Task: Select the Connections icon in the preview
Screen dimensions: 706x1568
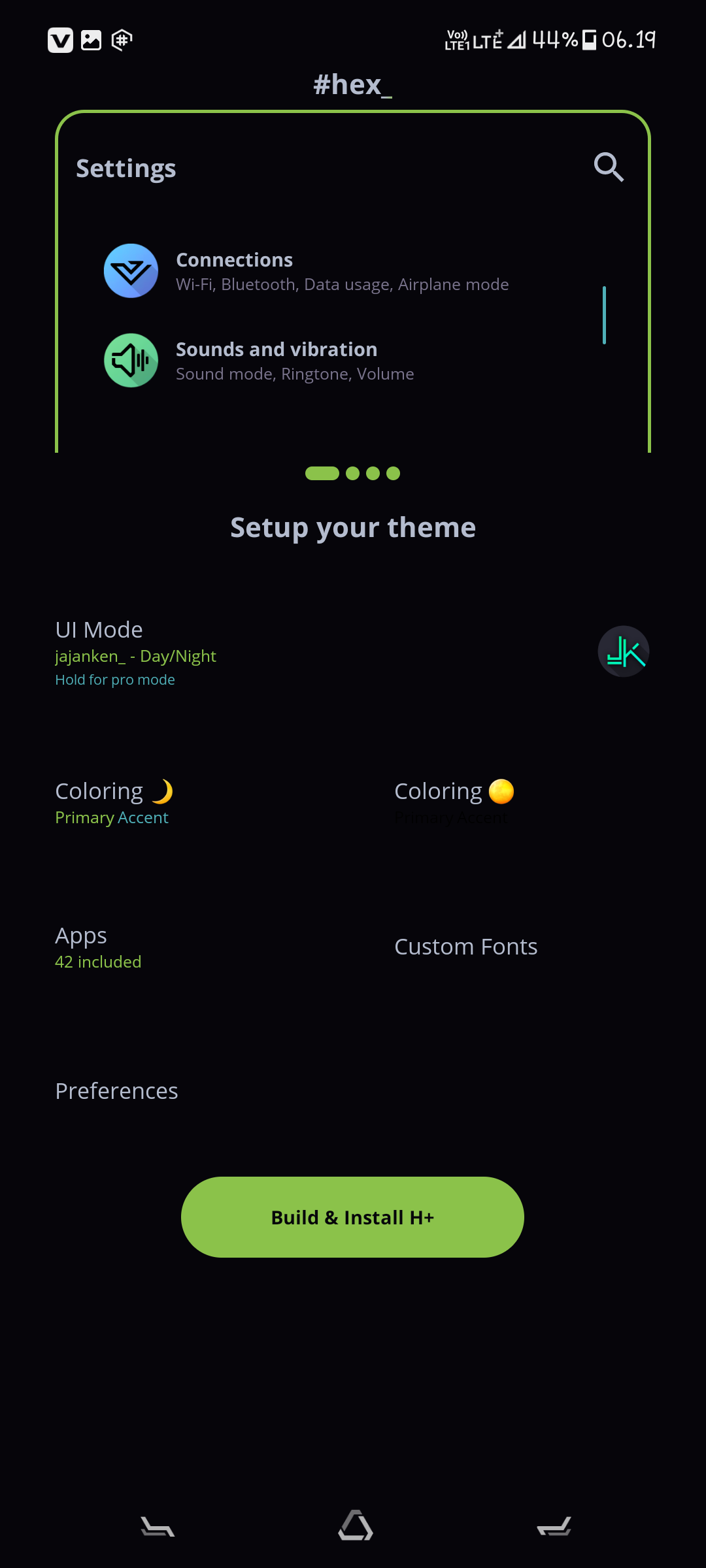Action: click(x=131, y=270)
